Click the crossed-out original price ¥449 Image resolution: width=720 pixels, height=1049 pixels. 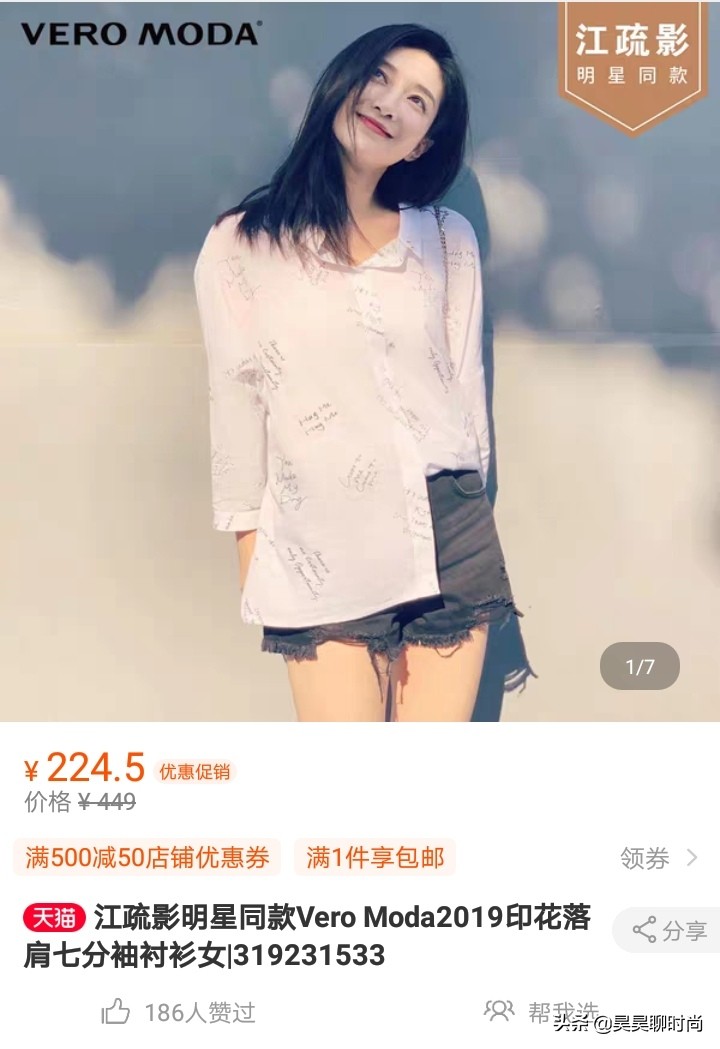pyautogui.click(x=105, y=800)
